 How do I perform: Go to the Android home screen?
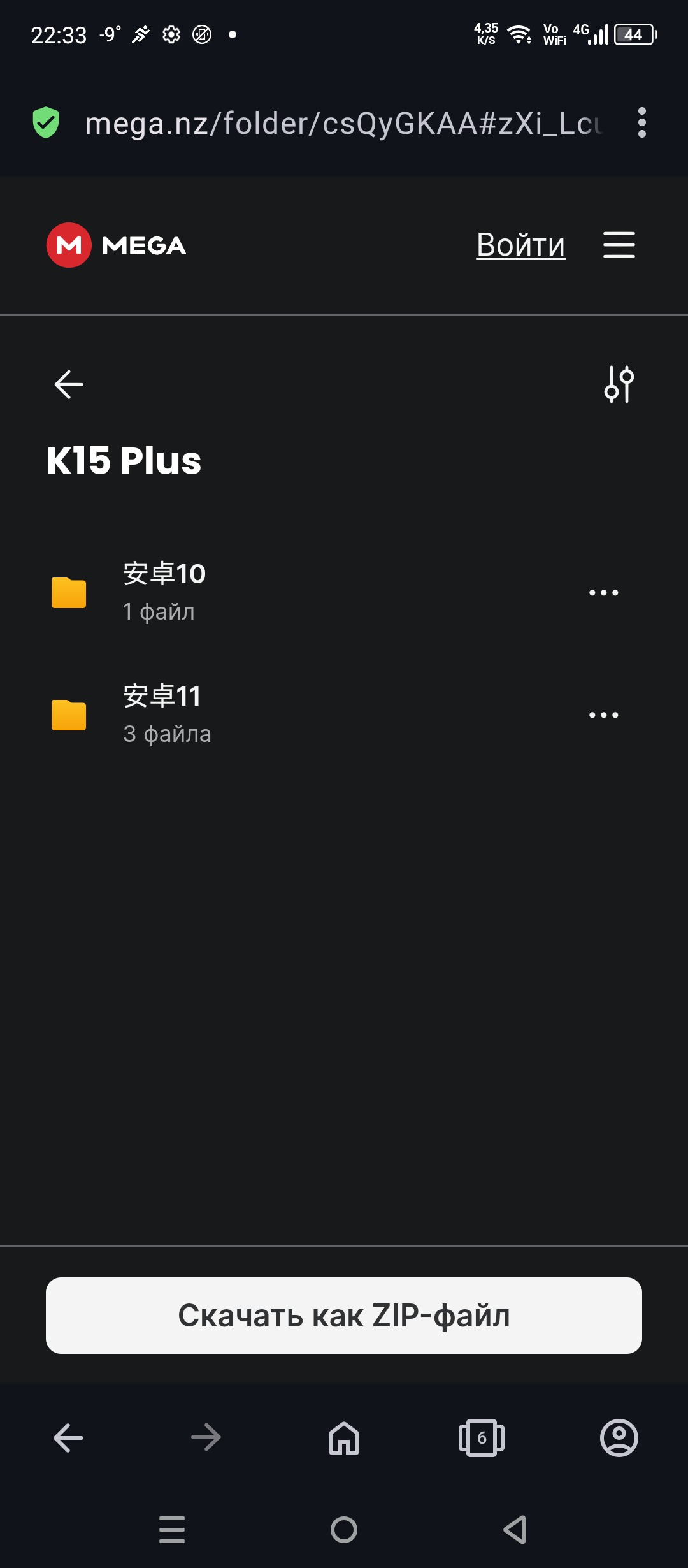pyautogui.click(x=344, y=1530)
